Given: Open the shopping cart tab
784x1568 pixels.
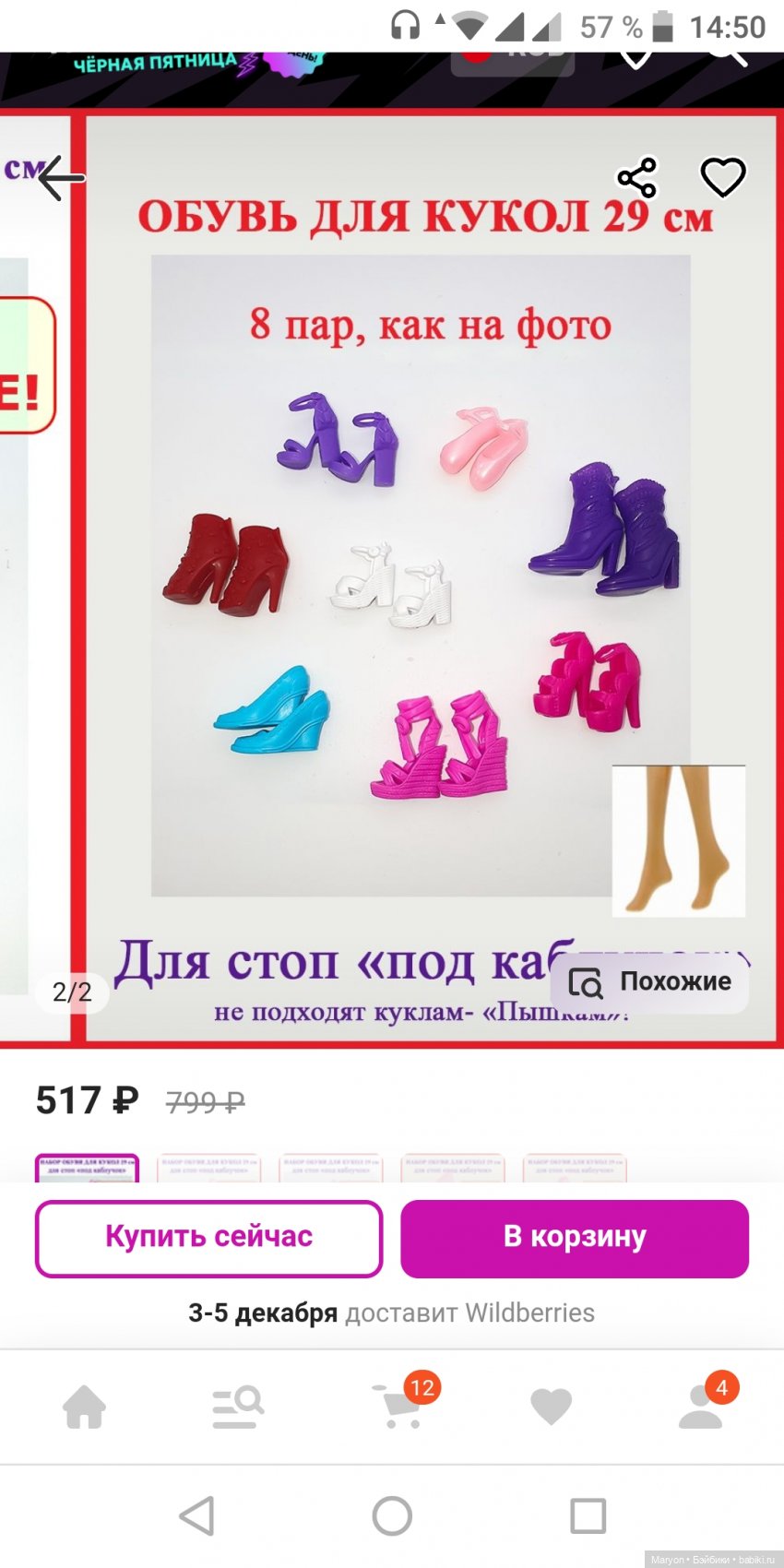Looking at the screenshot, I should pyautogui.click(x=398, y=1408).
